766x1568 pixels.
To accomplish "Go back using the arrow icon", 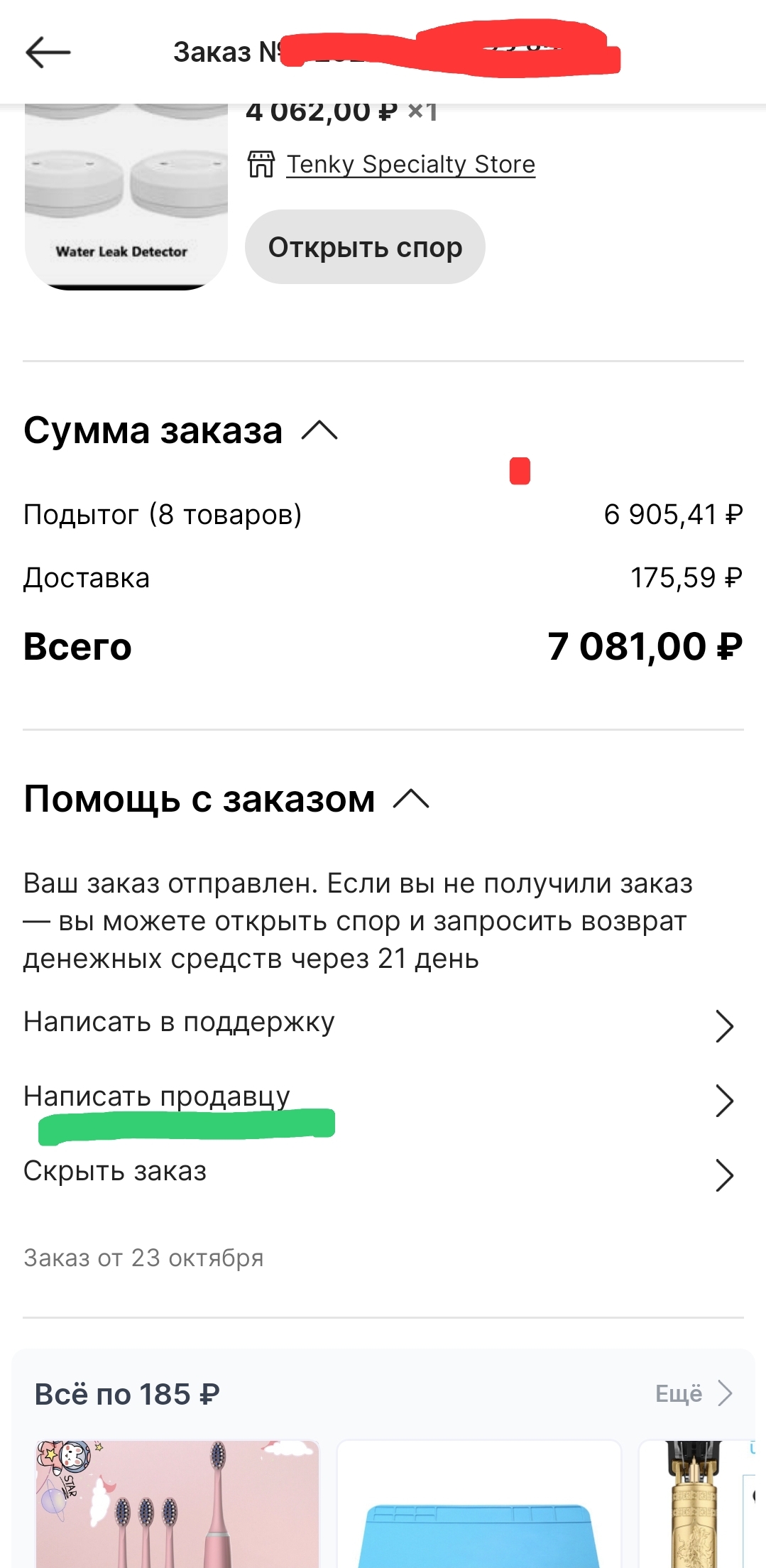I will (x=48, y=53).
